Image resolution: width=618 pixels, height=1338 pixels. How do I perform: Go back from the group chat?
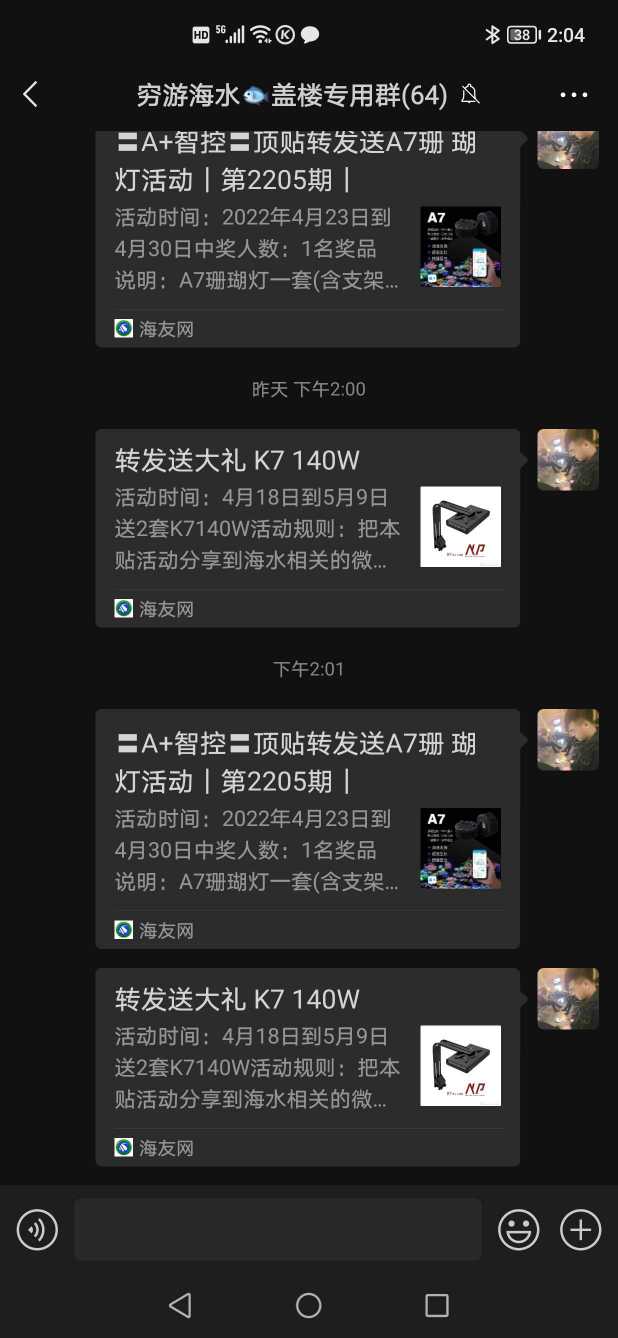click(x=30, y=95)
